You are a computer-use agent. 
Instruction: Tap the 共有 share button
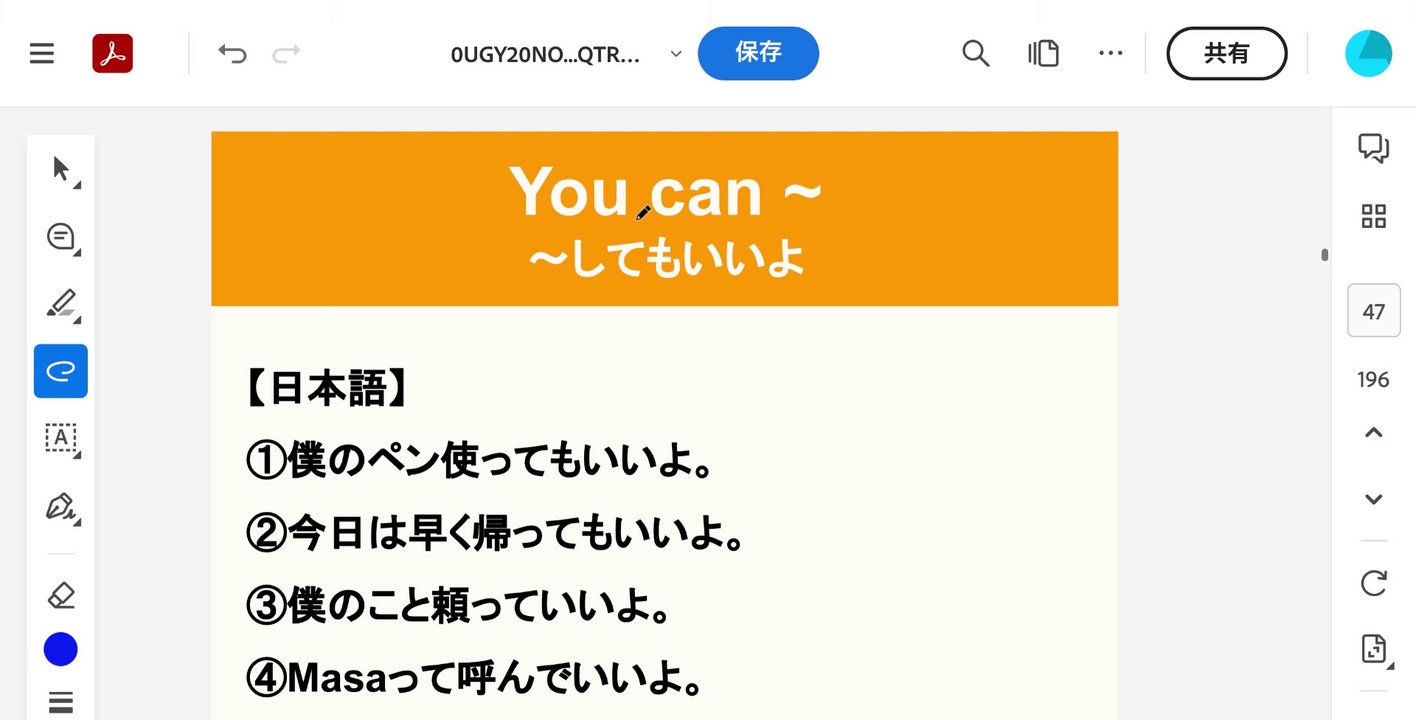(1226, 53)
